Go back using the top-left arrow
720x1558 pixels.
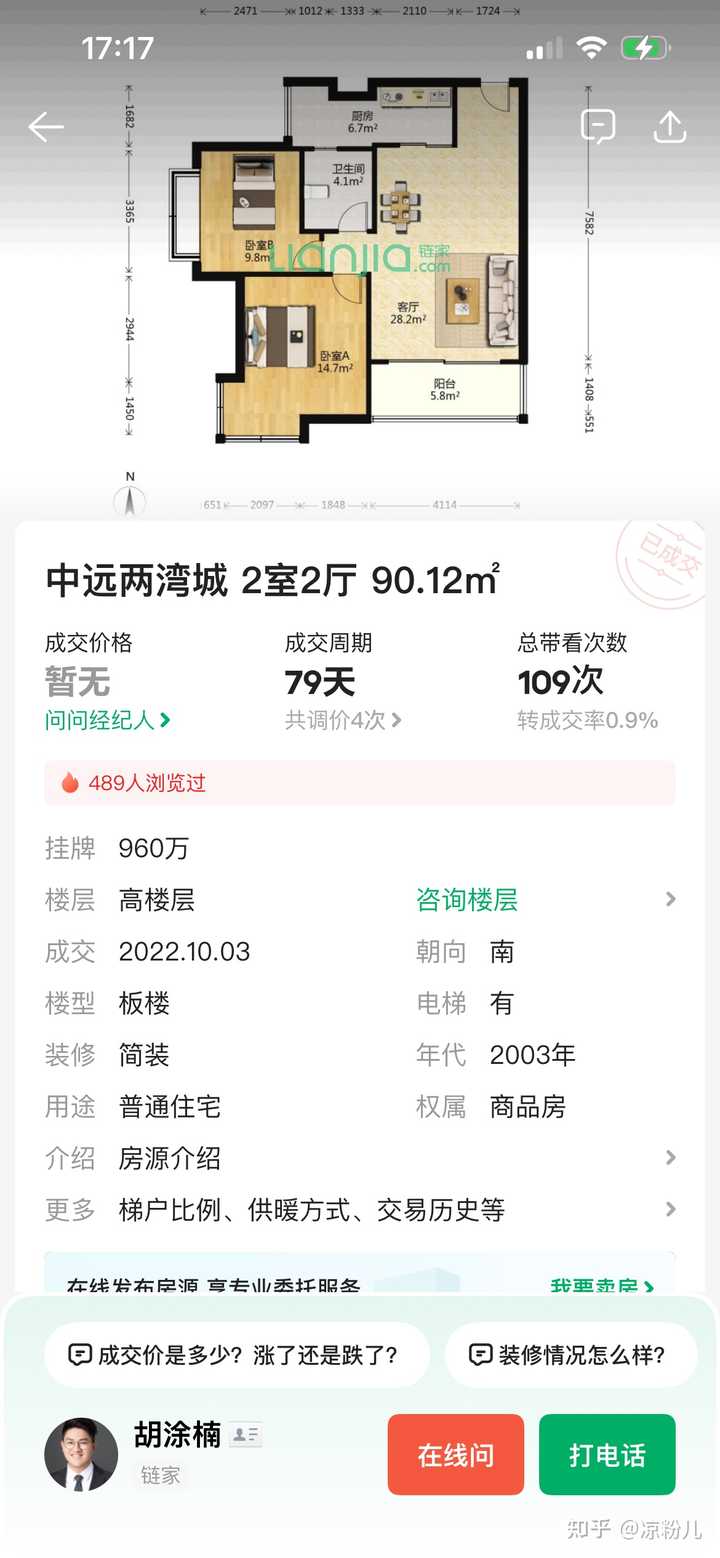tap(46, 126)
